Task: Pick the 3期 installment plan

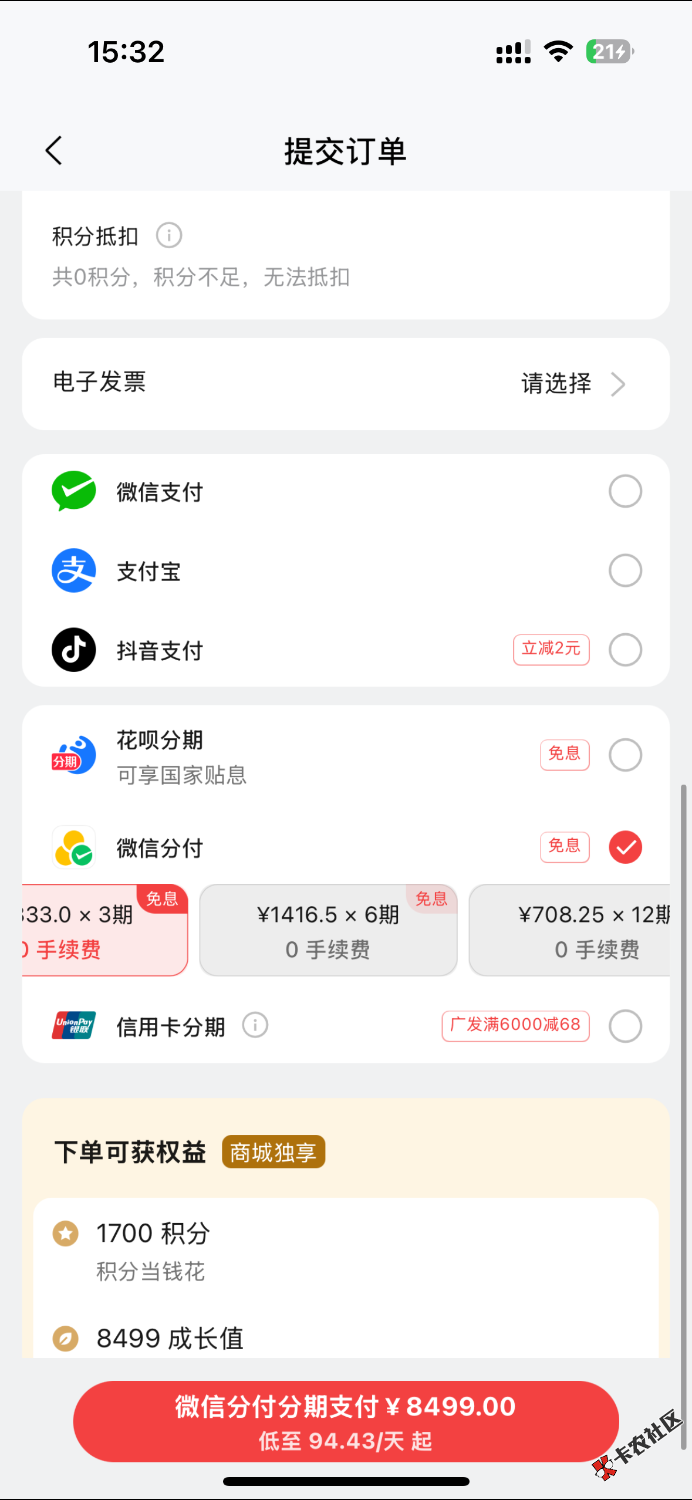Action: (105, 930)
